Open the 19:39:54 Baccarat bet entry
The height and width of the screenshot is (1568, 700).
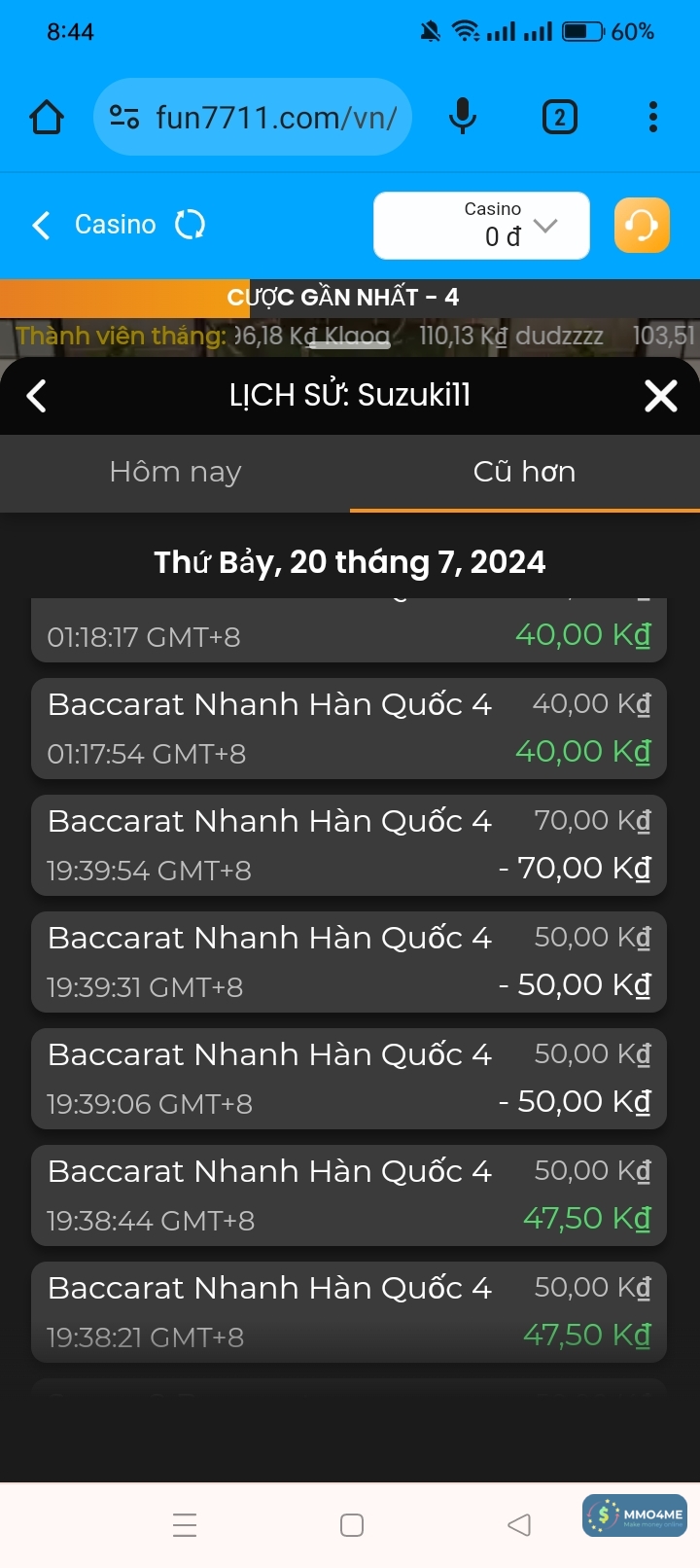coord(349,845)
